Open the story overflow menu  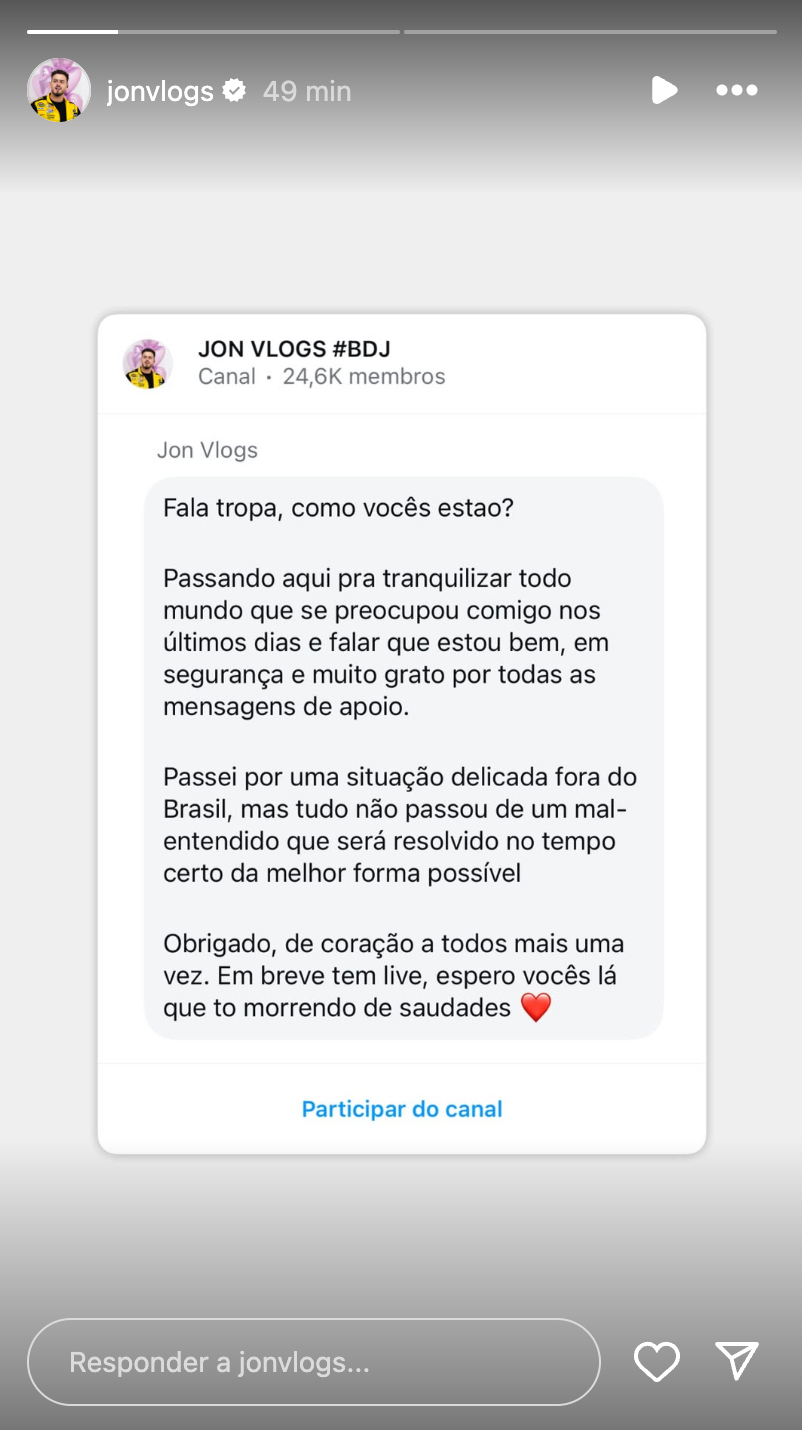[x=737, y=91]
